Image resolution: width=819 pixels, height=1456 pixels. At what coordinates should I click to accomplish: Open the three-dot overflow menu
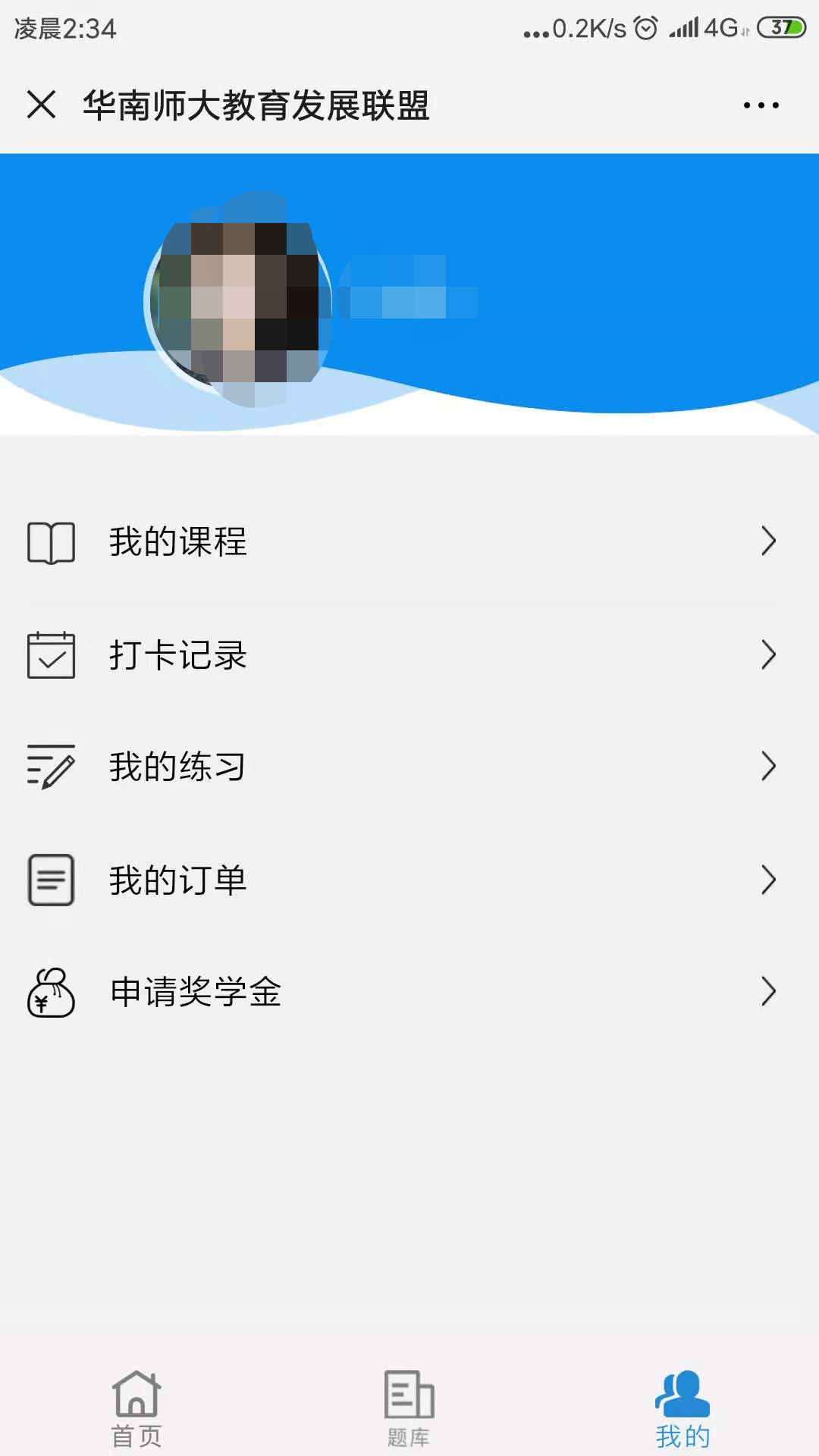761,105
